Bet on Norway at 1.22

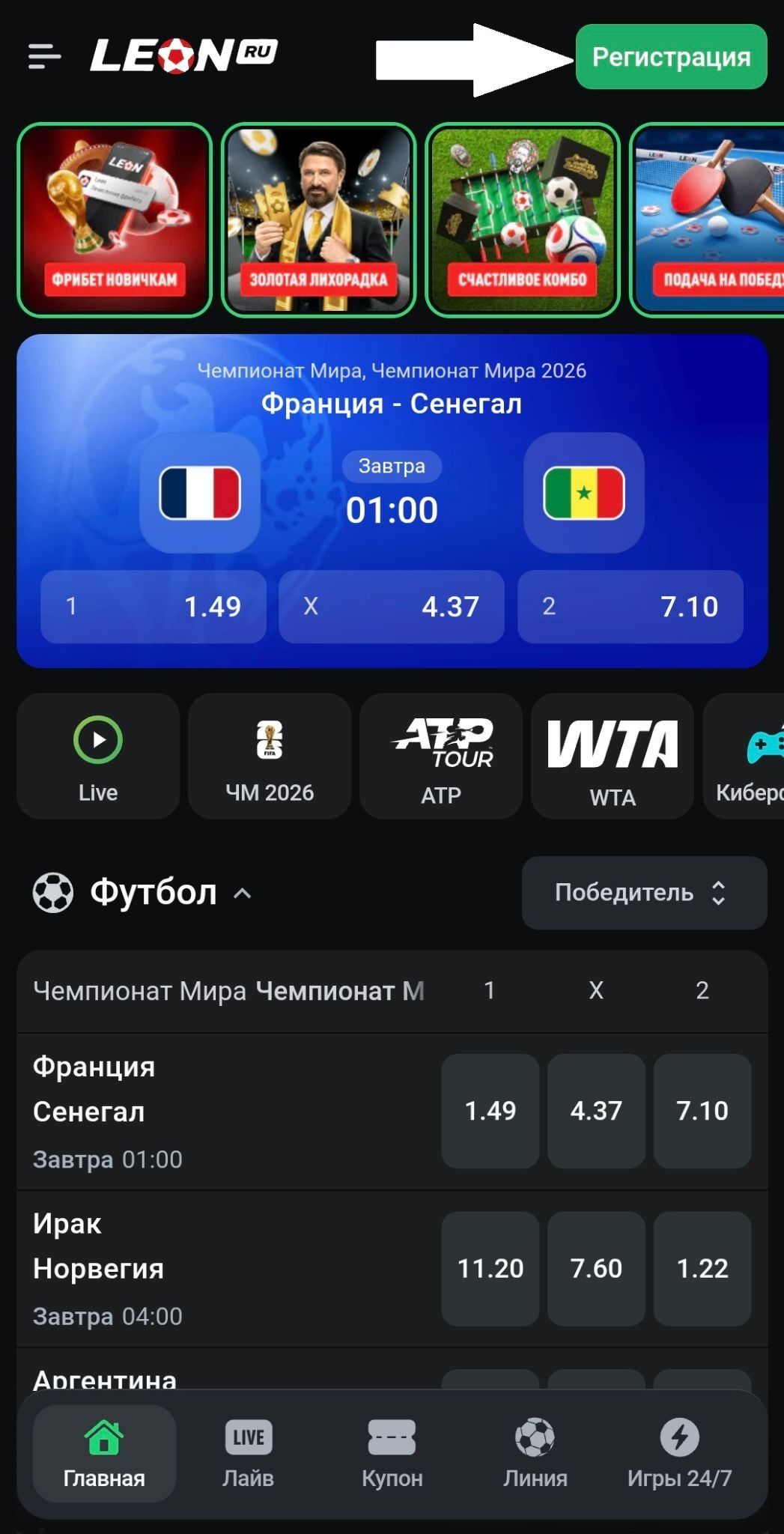702,1269
